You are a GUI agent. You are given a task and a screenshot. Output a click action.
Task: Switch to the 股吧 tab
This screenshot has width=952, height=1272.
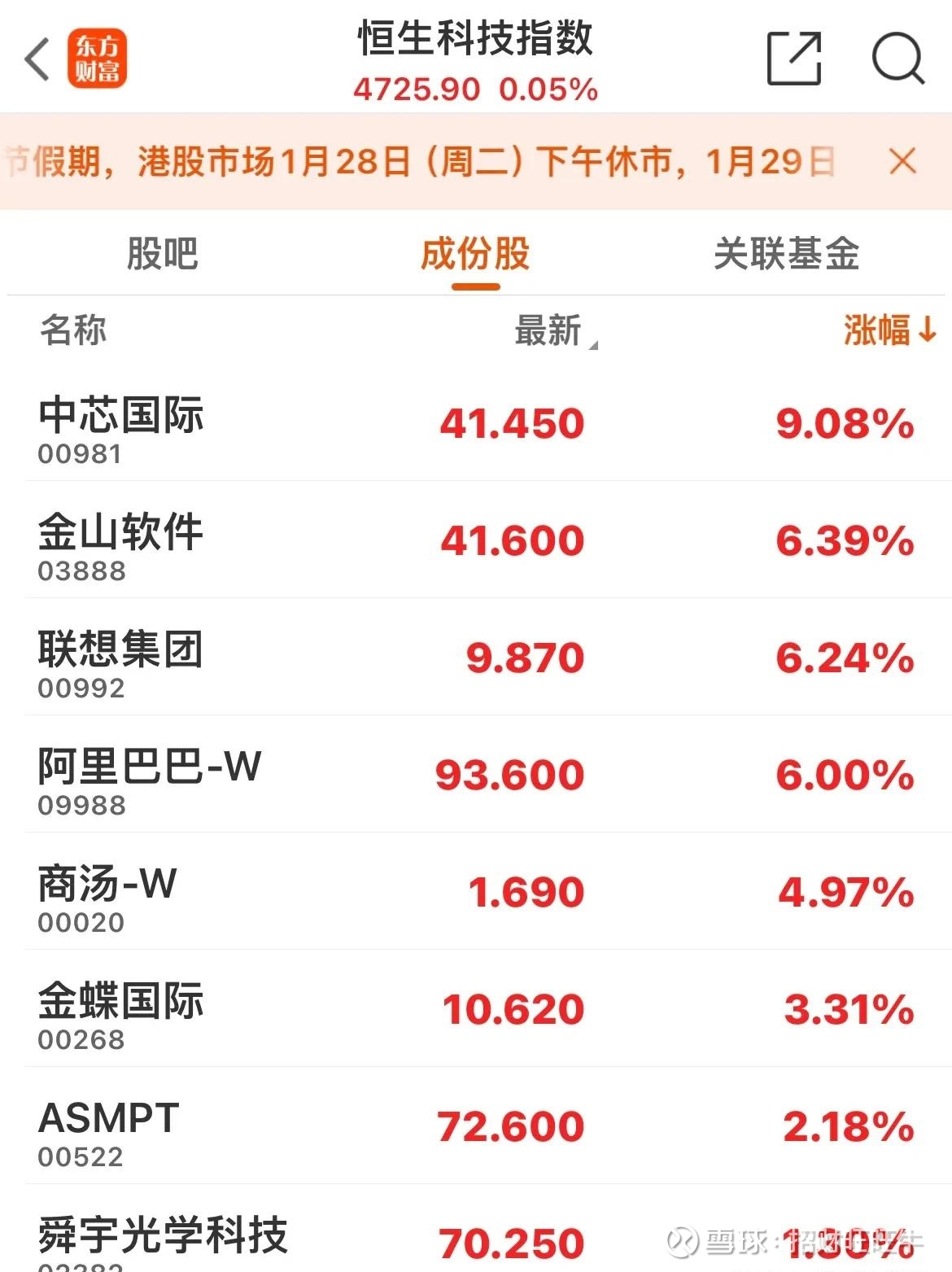[162, 253]
